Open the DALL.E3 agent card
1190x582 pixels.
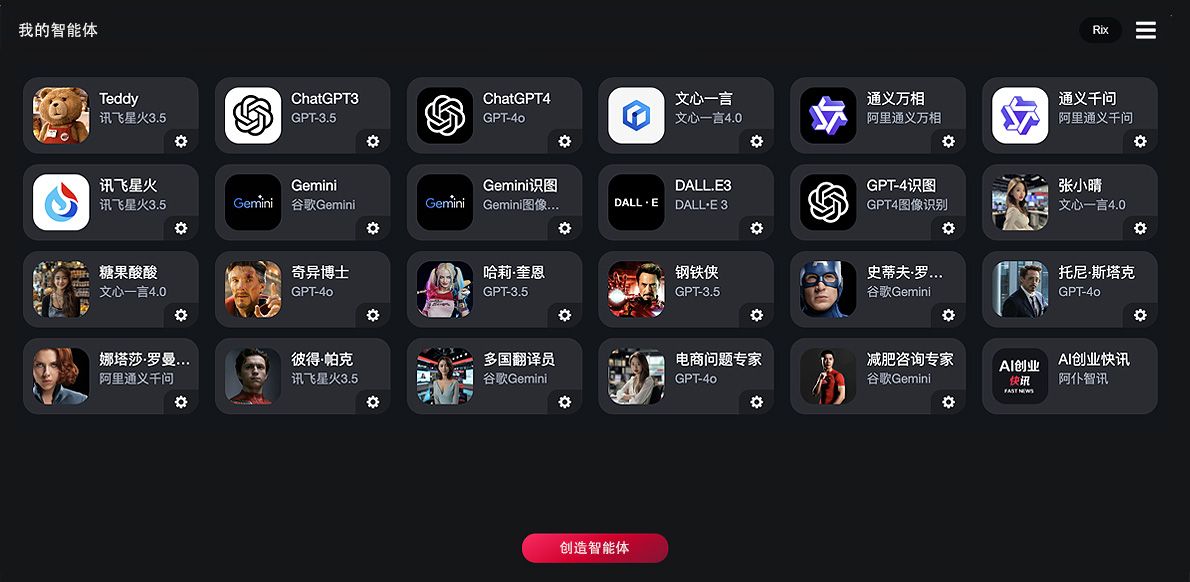coord(686,197)
